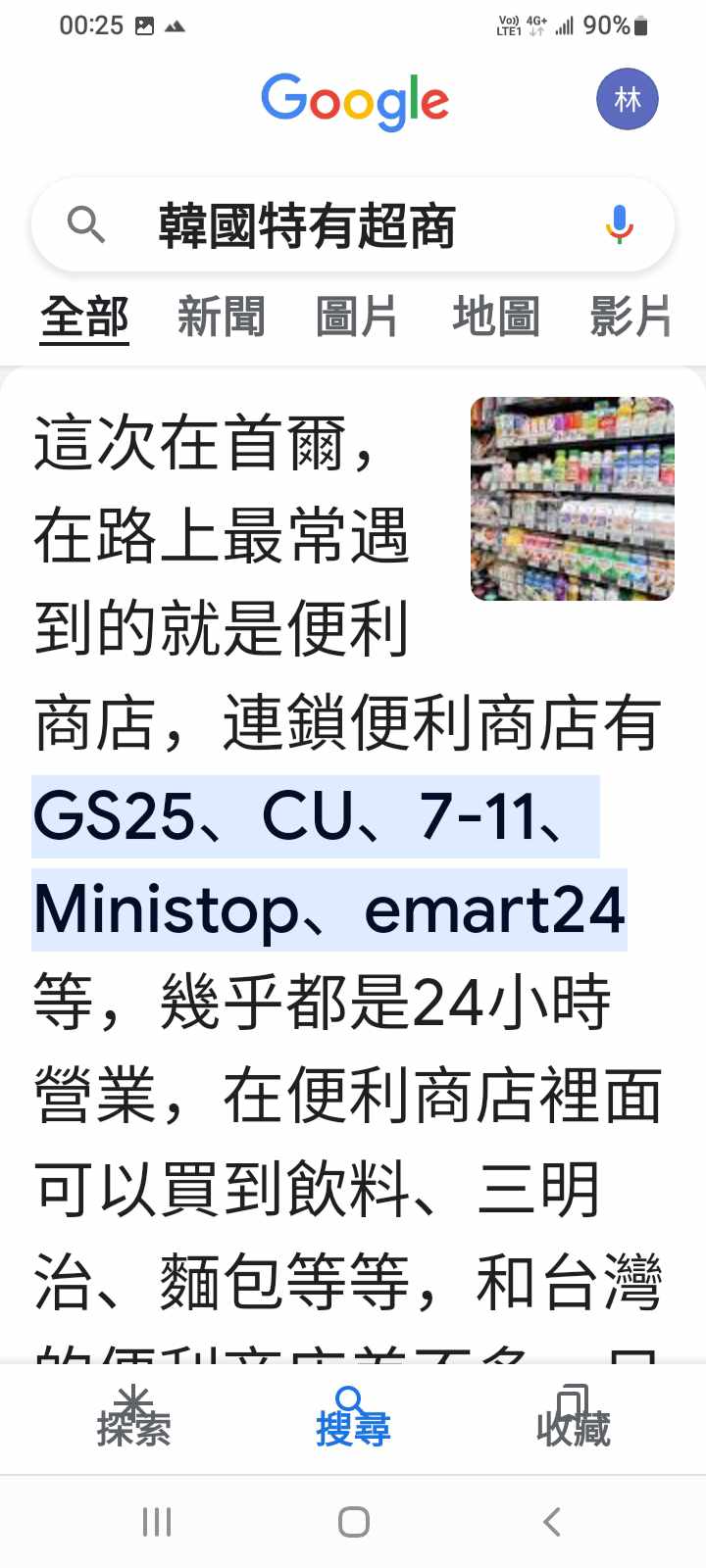
Task: Switch to the 地圖 results tab
Action: [495, 318]
